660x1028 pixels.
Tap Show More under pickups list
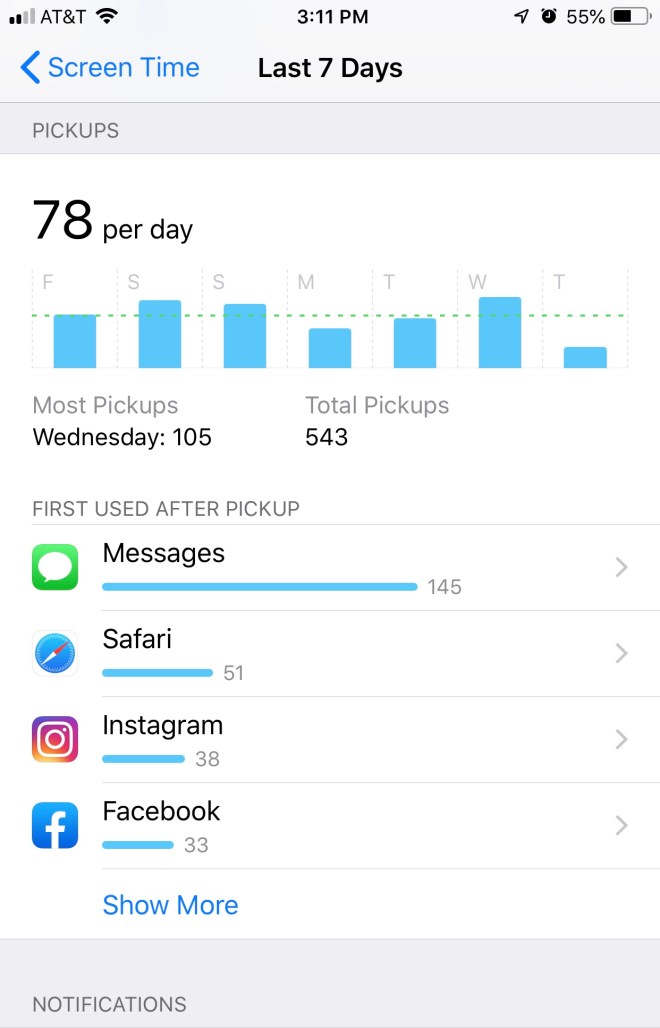tap(170, 905)
